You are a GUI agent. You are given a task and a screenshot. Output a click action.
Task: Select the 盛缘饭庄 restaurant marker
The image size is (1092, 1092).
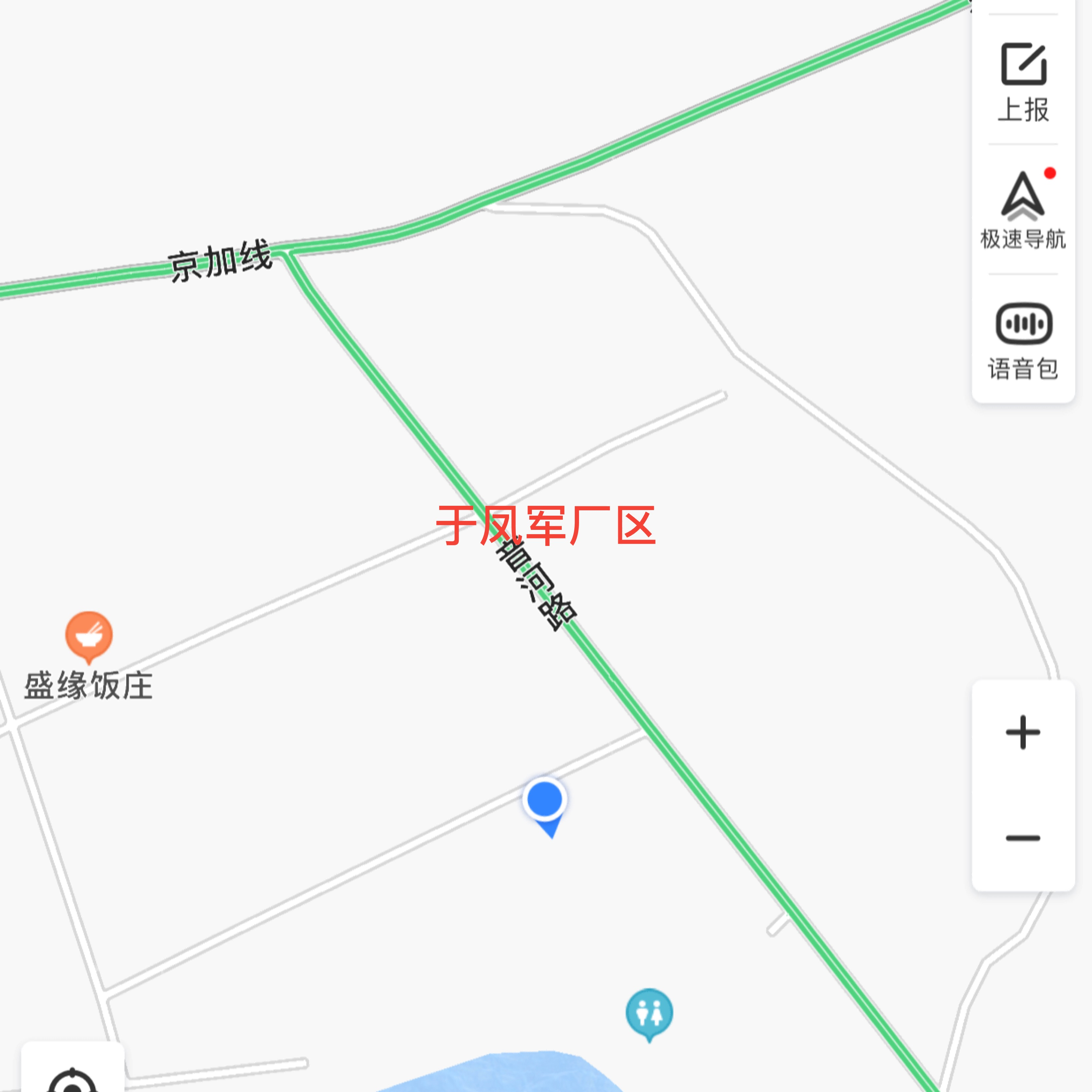click(89, 635)
